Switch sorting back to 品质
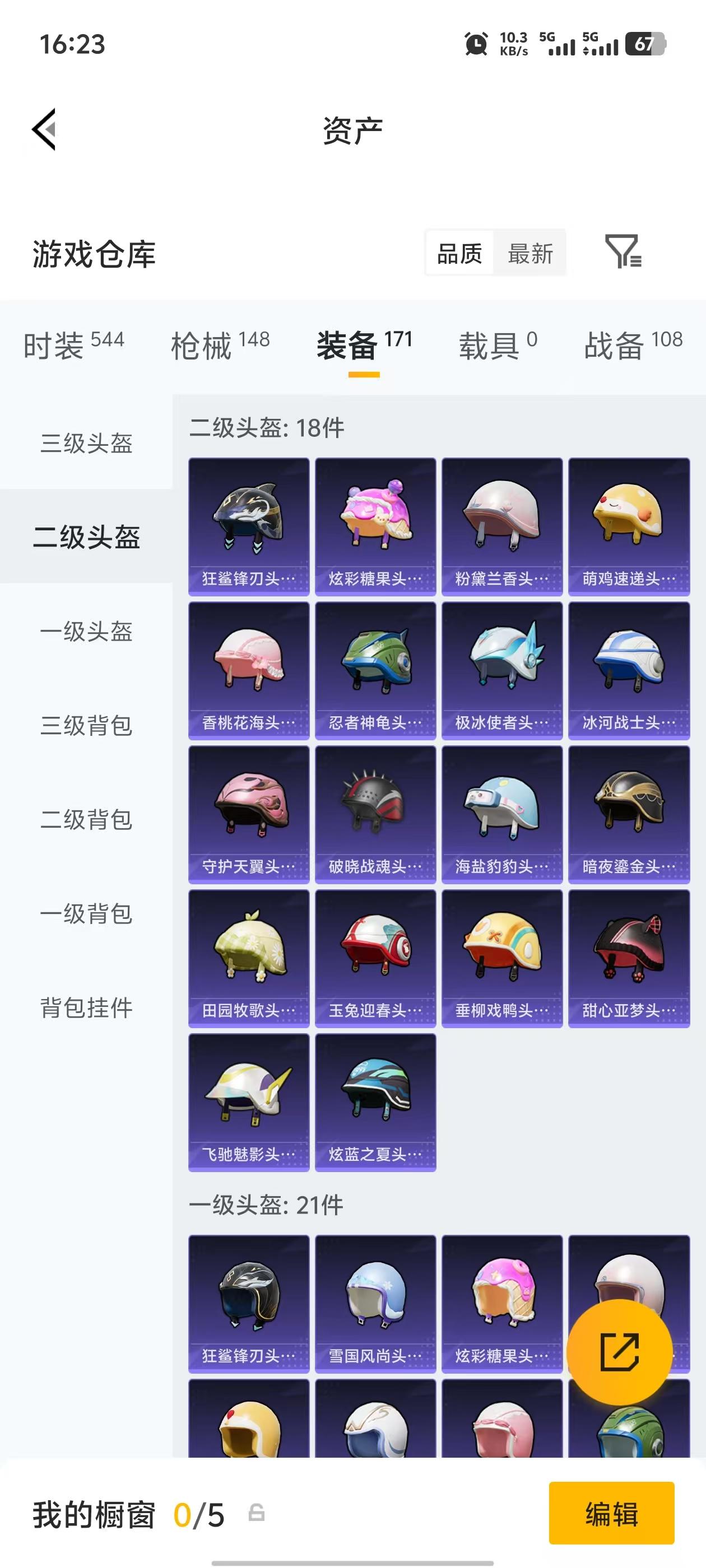The image size is (706, 1568). [x=459, y=254]
